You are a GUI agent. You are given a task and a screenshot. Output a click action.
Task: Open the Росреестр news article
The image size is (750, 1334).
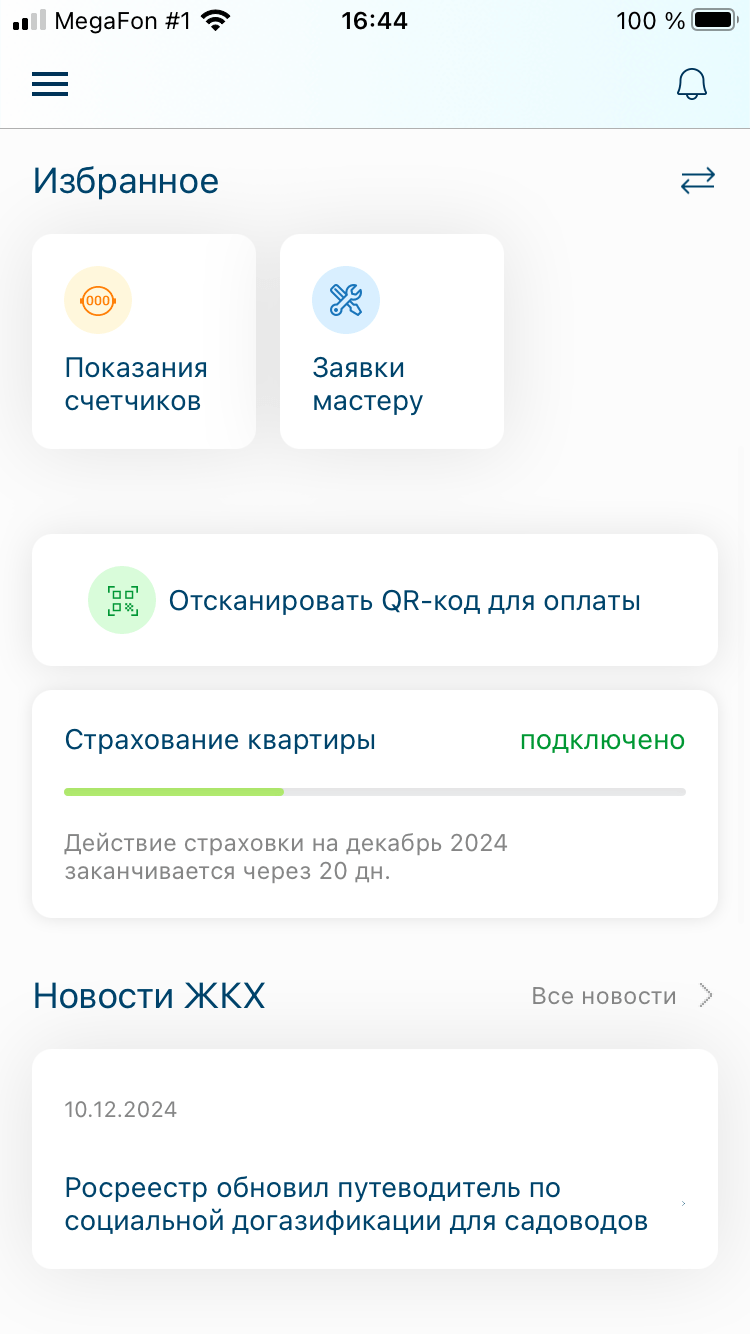375,1159
